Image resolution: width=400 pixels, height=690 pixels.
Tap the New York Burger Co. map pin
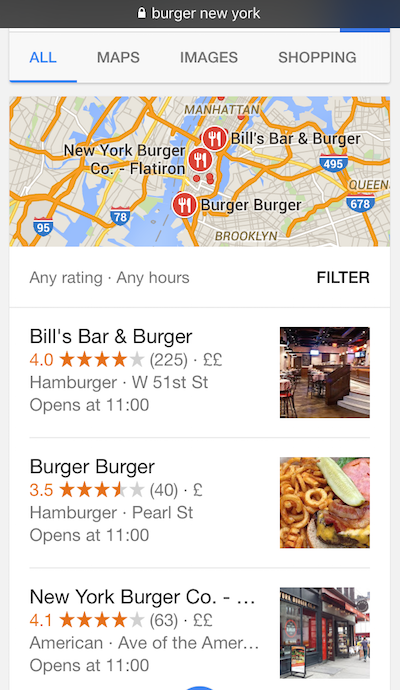(200, 159)
